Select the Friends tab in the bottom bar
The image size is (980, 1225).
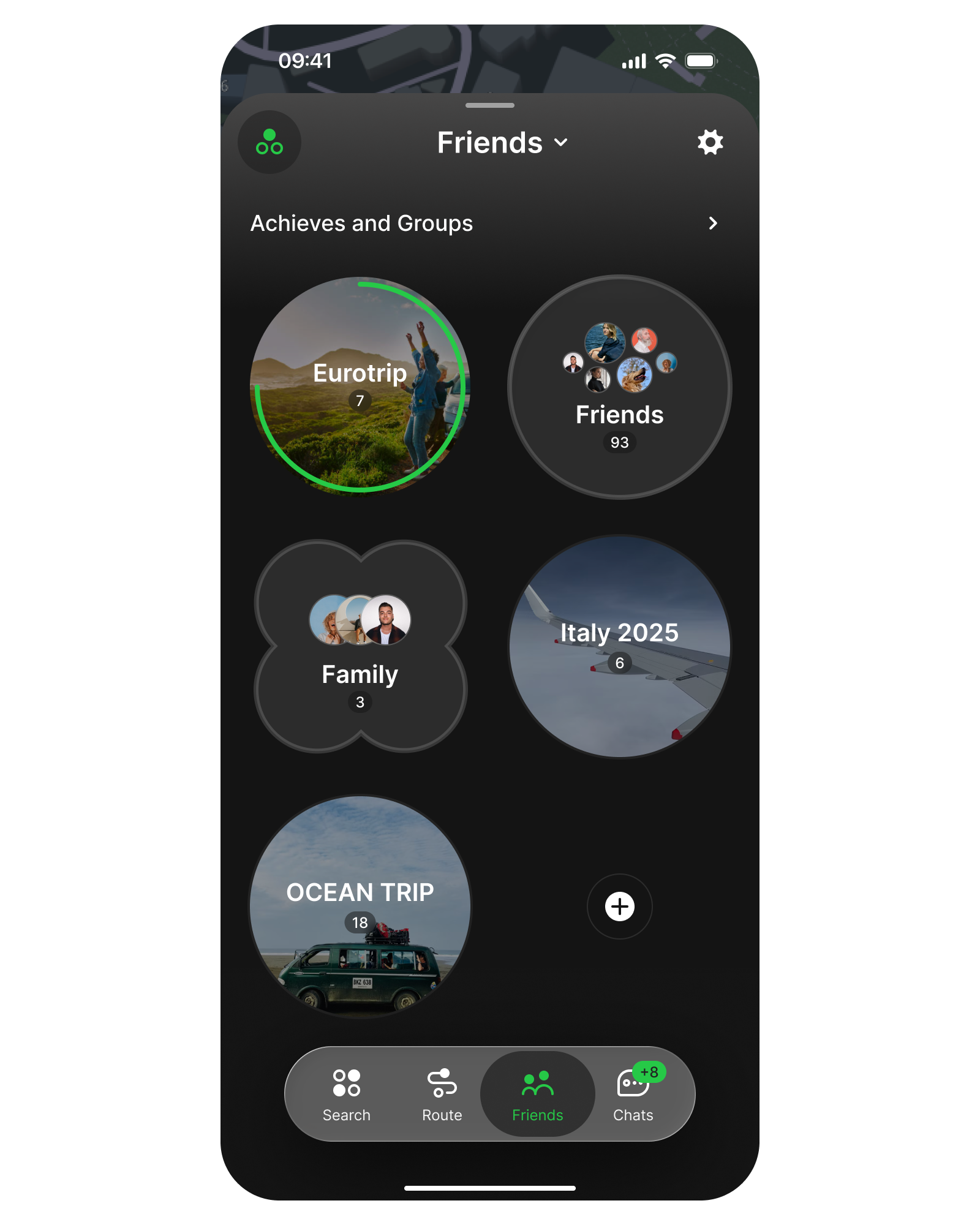tap(538, 1095)
